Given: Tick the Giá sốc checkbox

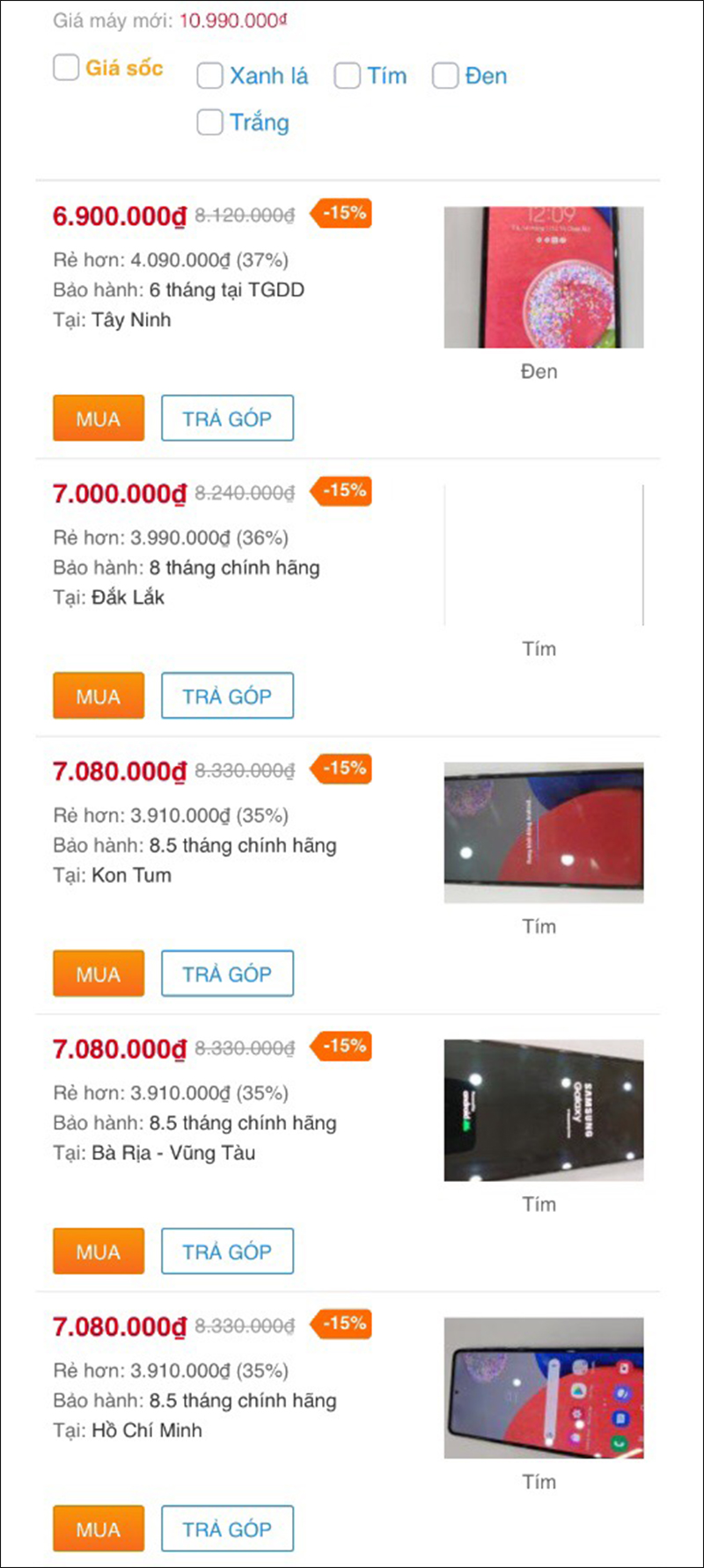Looking at the screenshot, I should click(x=66, y=67).
